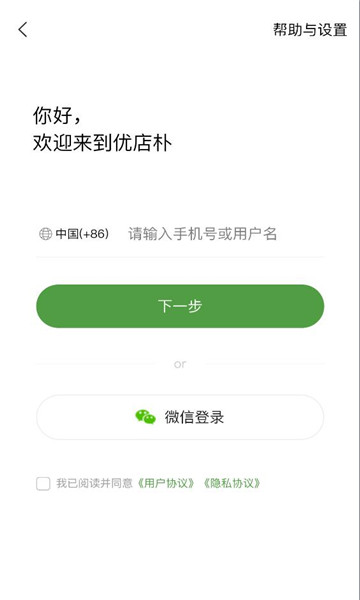Log in with 微信登录
360x600 pixels.
pyautogui.click(x=180, y=417)
